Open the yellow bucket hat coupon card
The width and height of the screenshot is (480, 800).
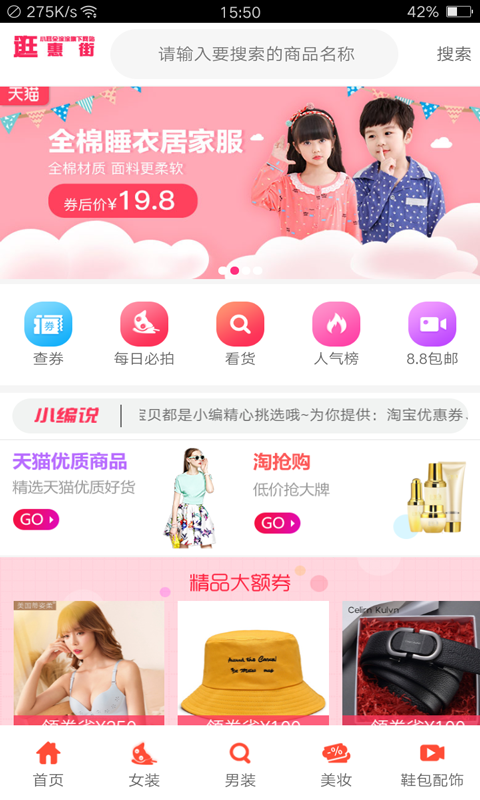253,663
